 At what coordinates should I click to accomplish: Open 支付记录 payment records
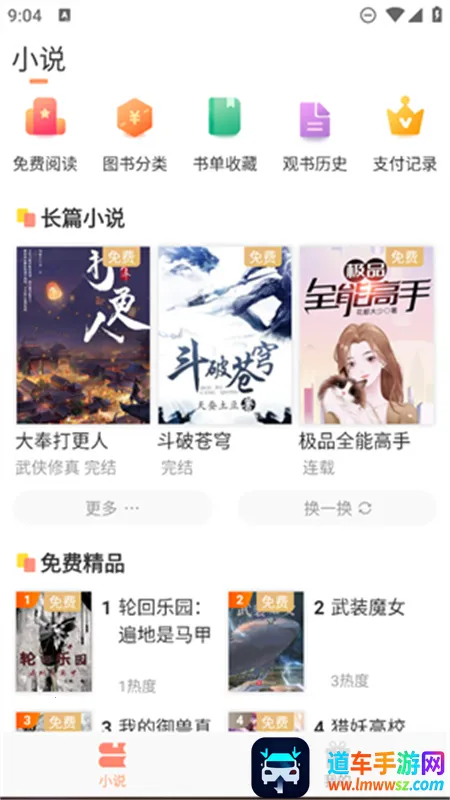point(405,135)
